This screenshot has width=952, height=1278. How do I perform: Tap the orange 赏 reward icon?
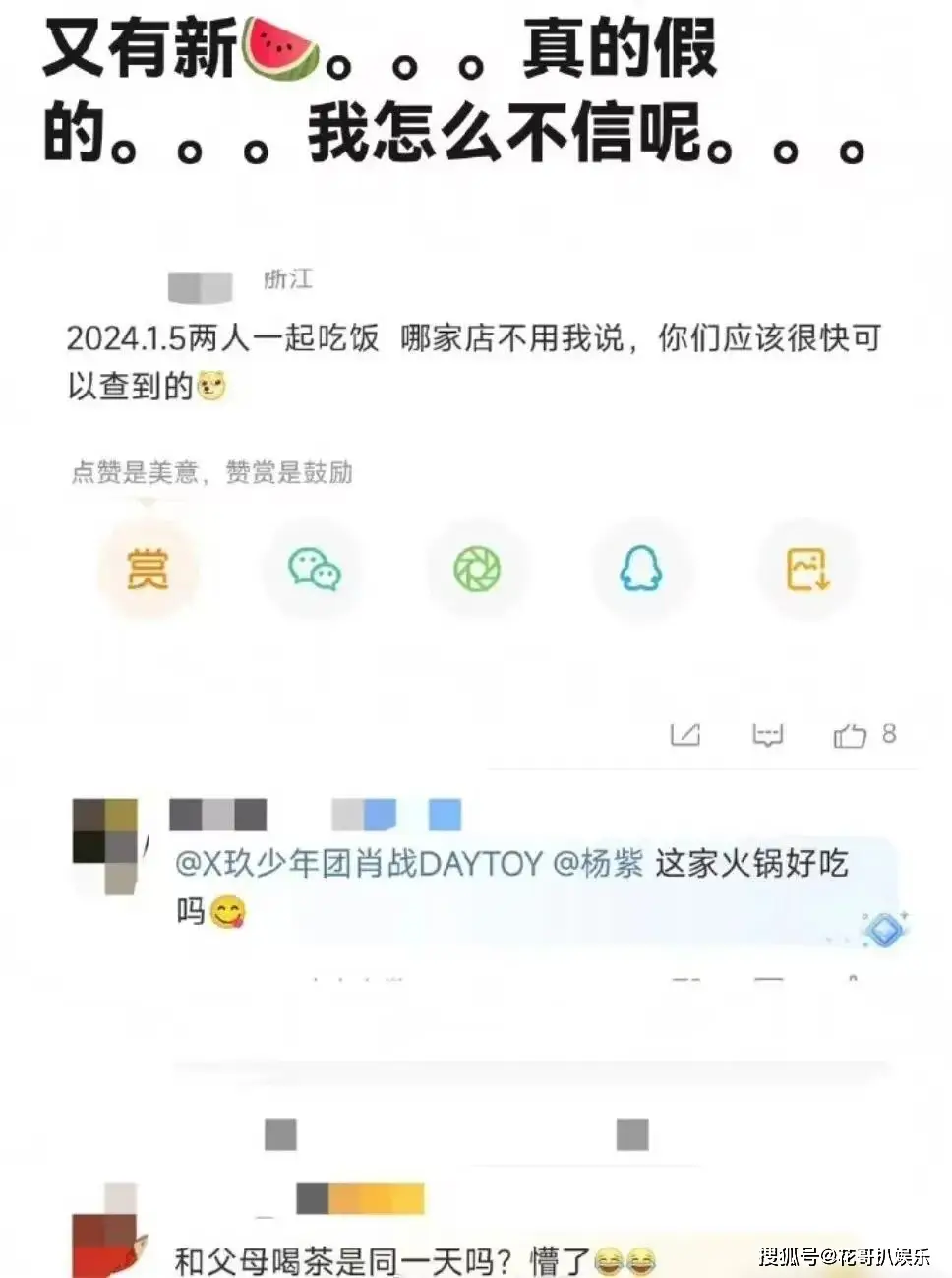pos(148,569)
